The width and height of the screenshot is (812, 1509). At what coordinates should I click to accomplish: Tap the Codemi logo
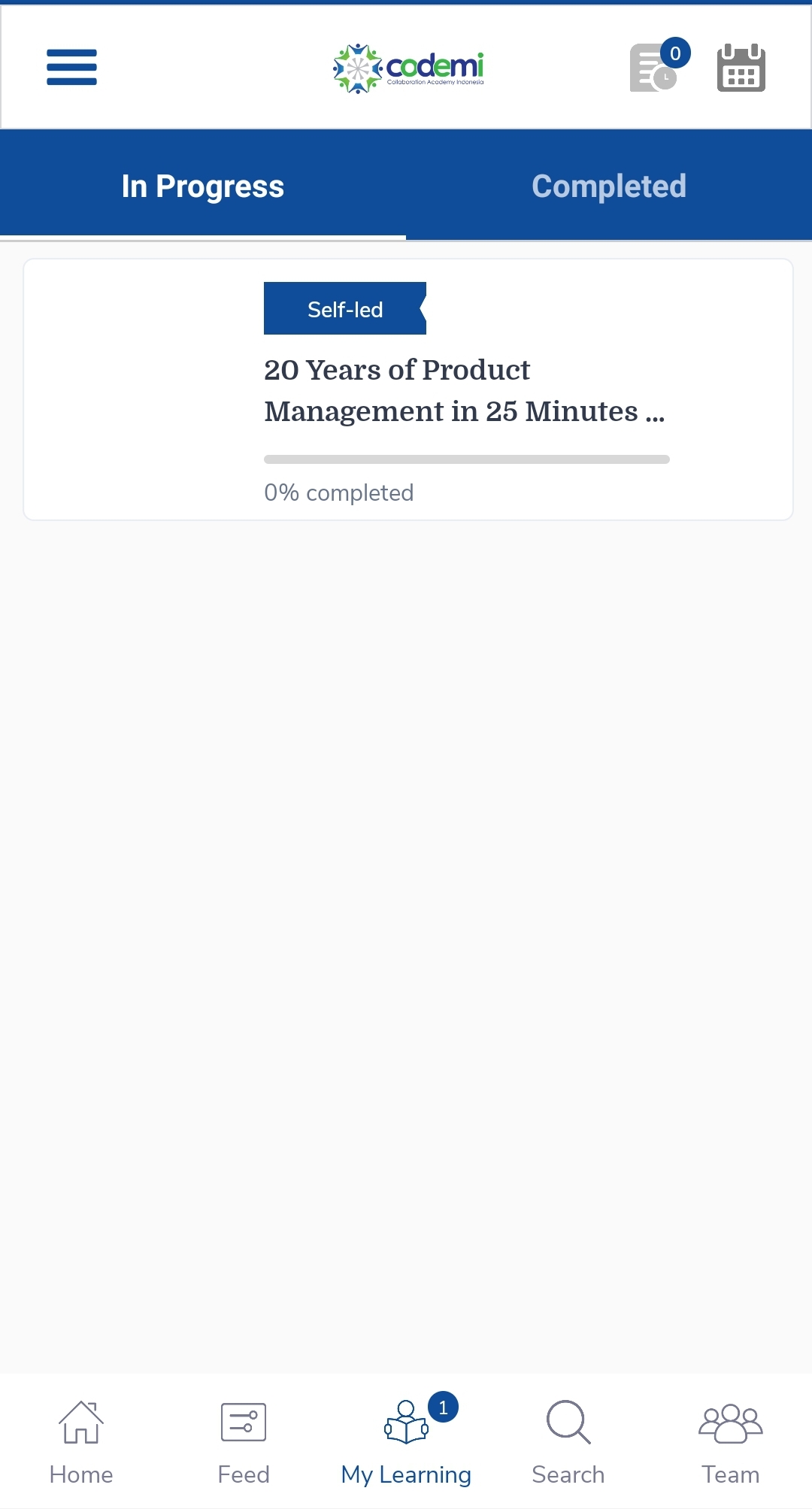(406, 66)
